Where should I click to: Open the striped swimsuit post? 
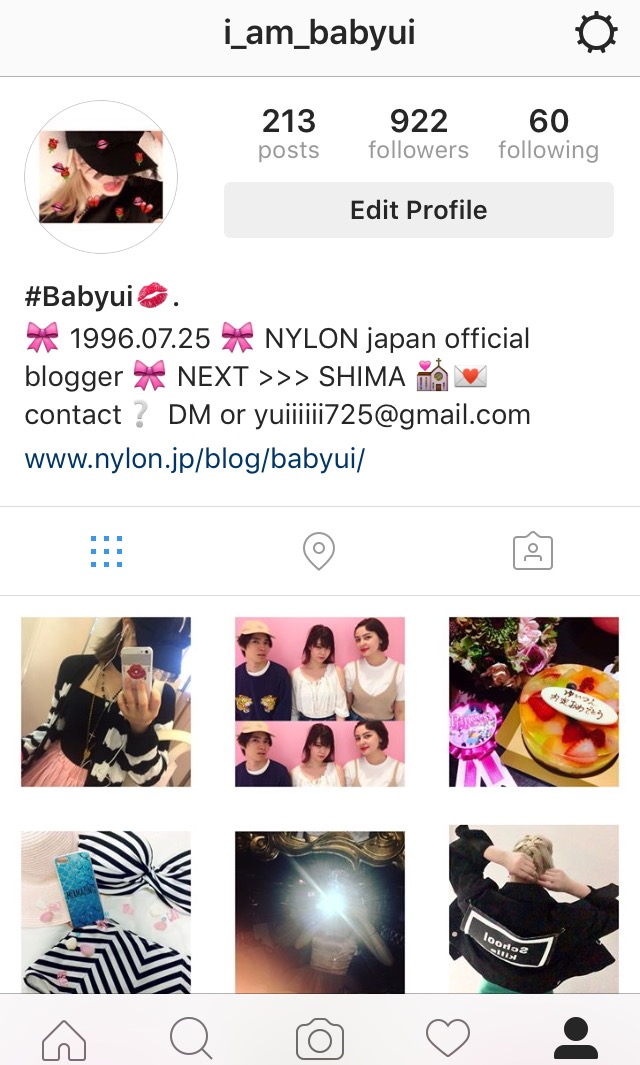pyautogui.click(x=106, y=909)
